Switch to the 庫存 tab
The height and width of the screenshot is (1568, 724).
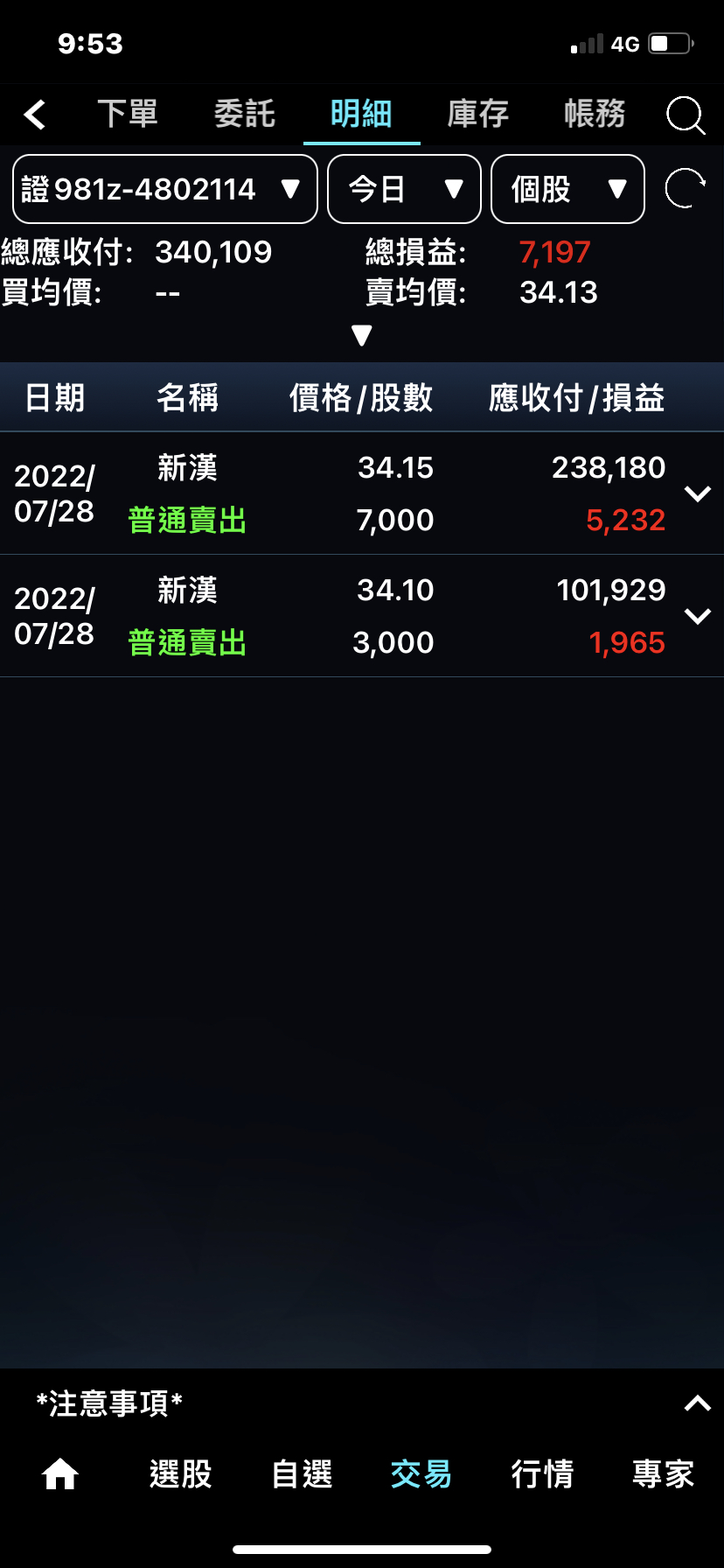point(478,115)
